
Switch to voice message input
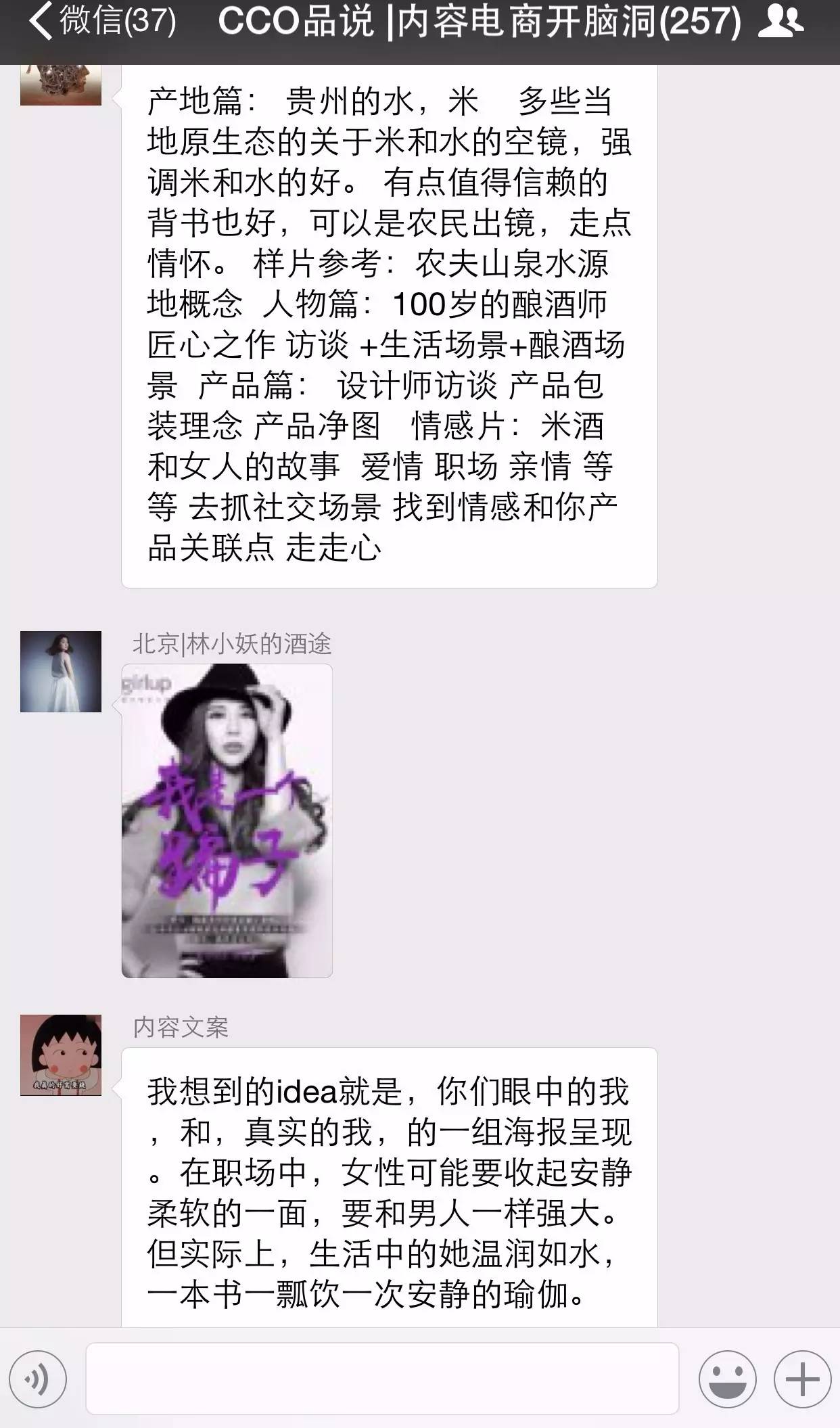38,1379
